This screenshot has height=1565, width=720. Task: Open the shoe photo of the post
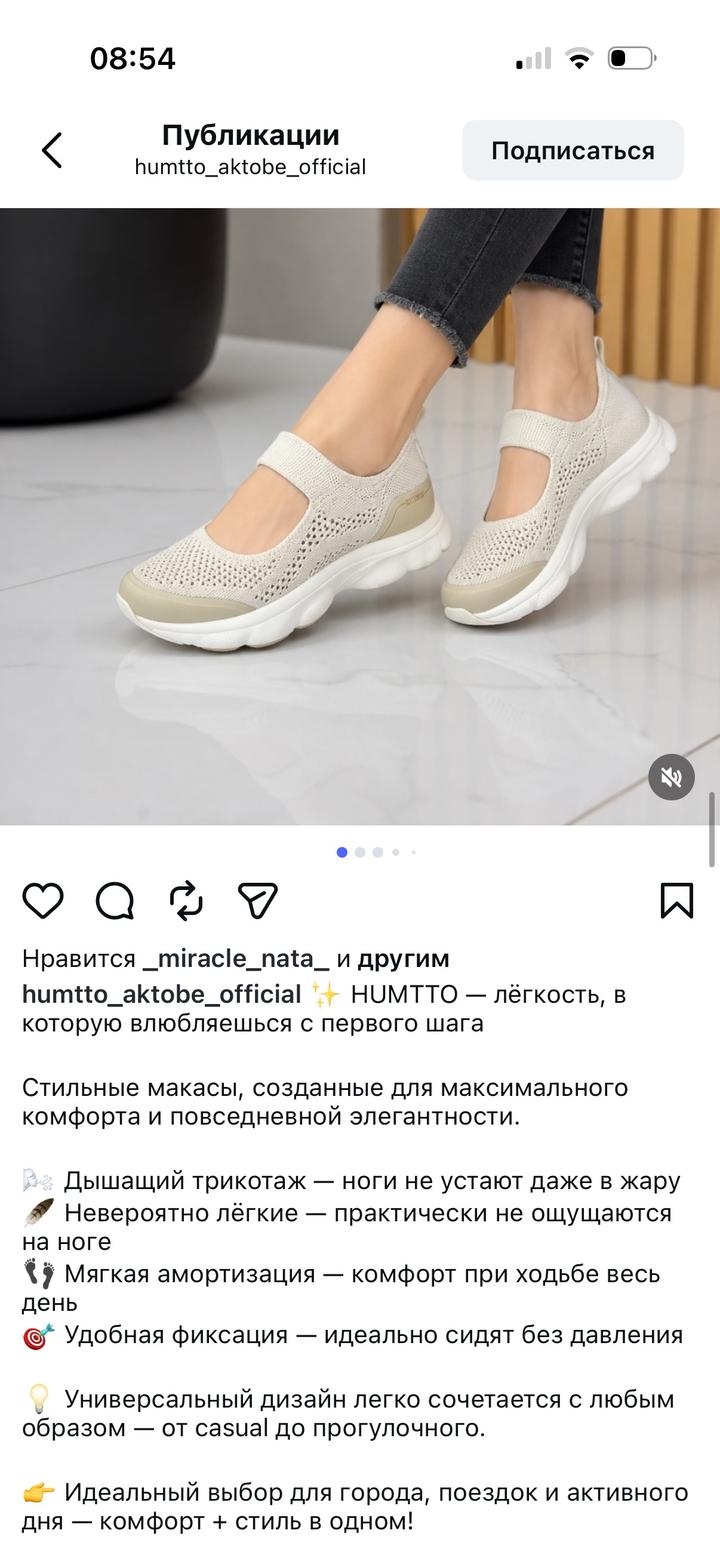click(x=360, y=517)
